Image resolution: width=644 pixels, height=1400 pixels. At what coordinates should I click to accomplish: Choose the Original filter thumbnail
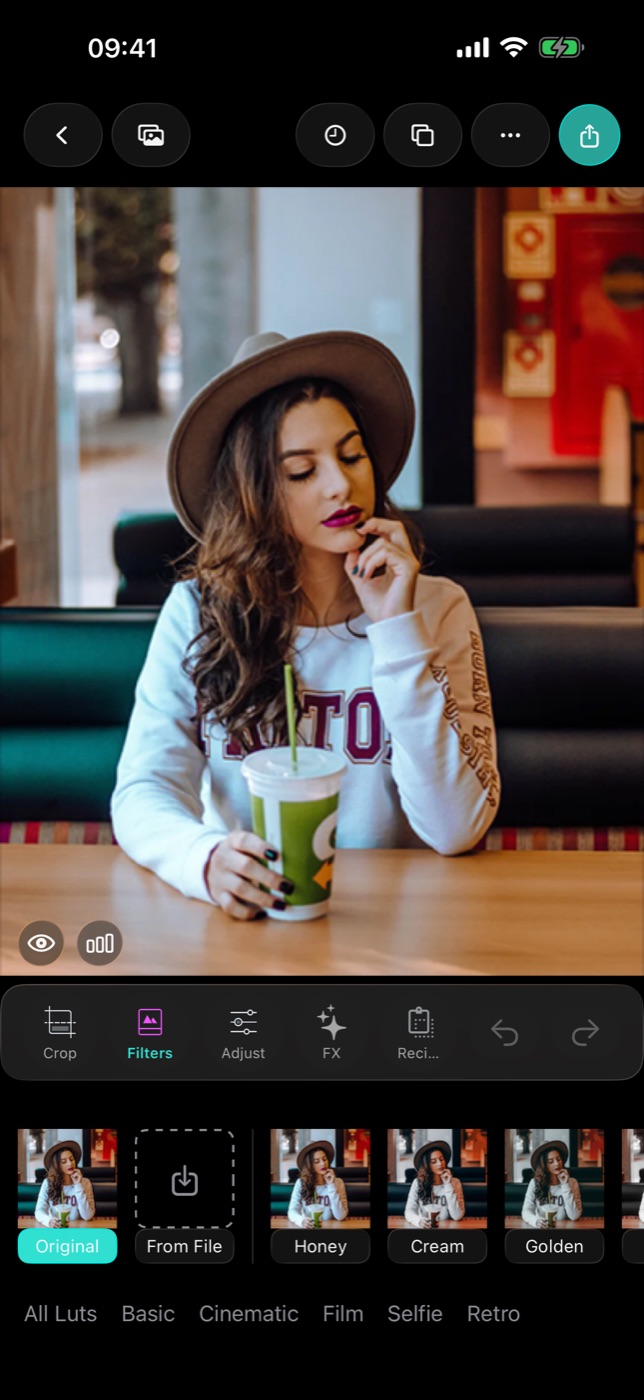[67, 1196]
